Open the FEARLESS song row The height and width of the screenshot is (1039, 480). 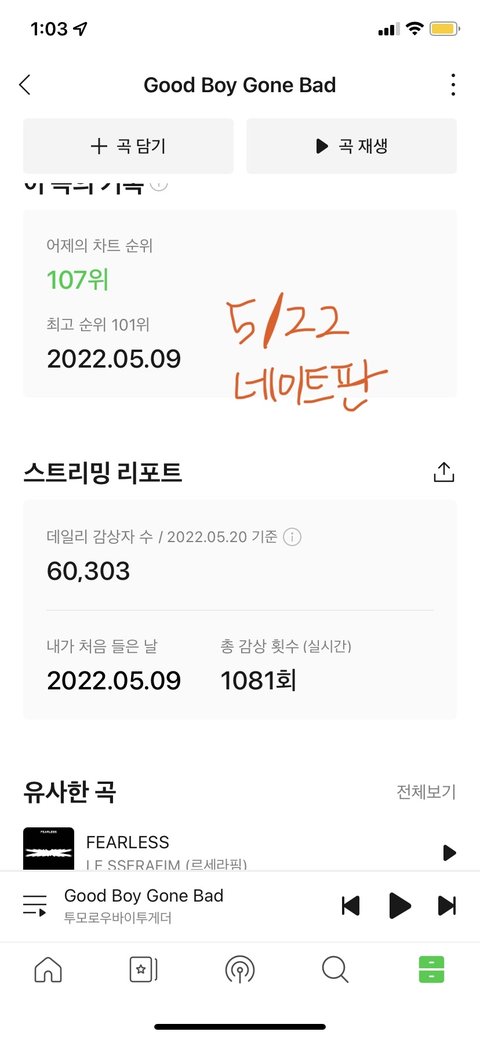coord(239,850)
